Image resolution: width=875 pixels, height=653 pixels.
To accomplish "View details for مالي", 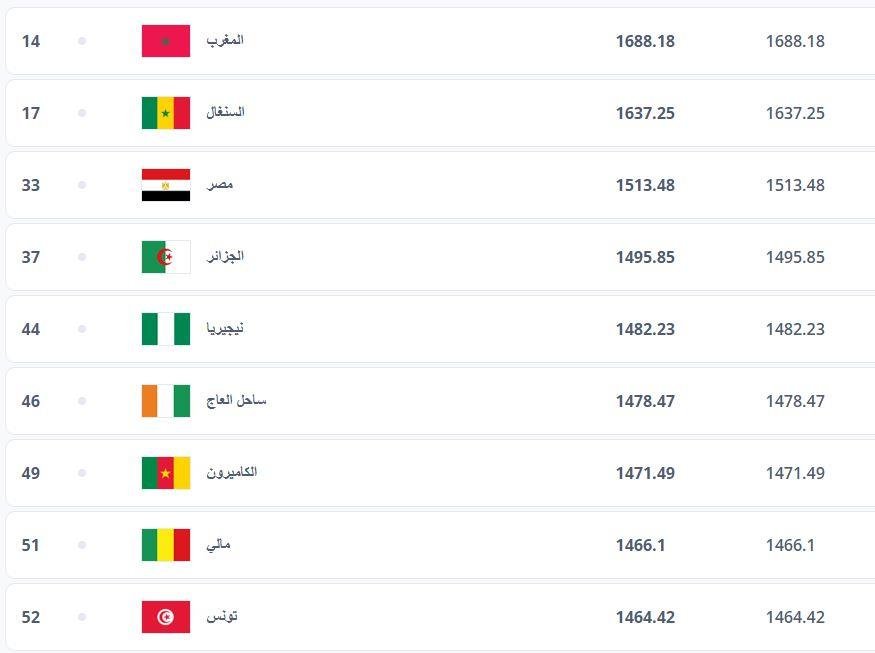I will click(218, 545).
